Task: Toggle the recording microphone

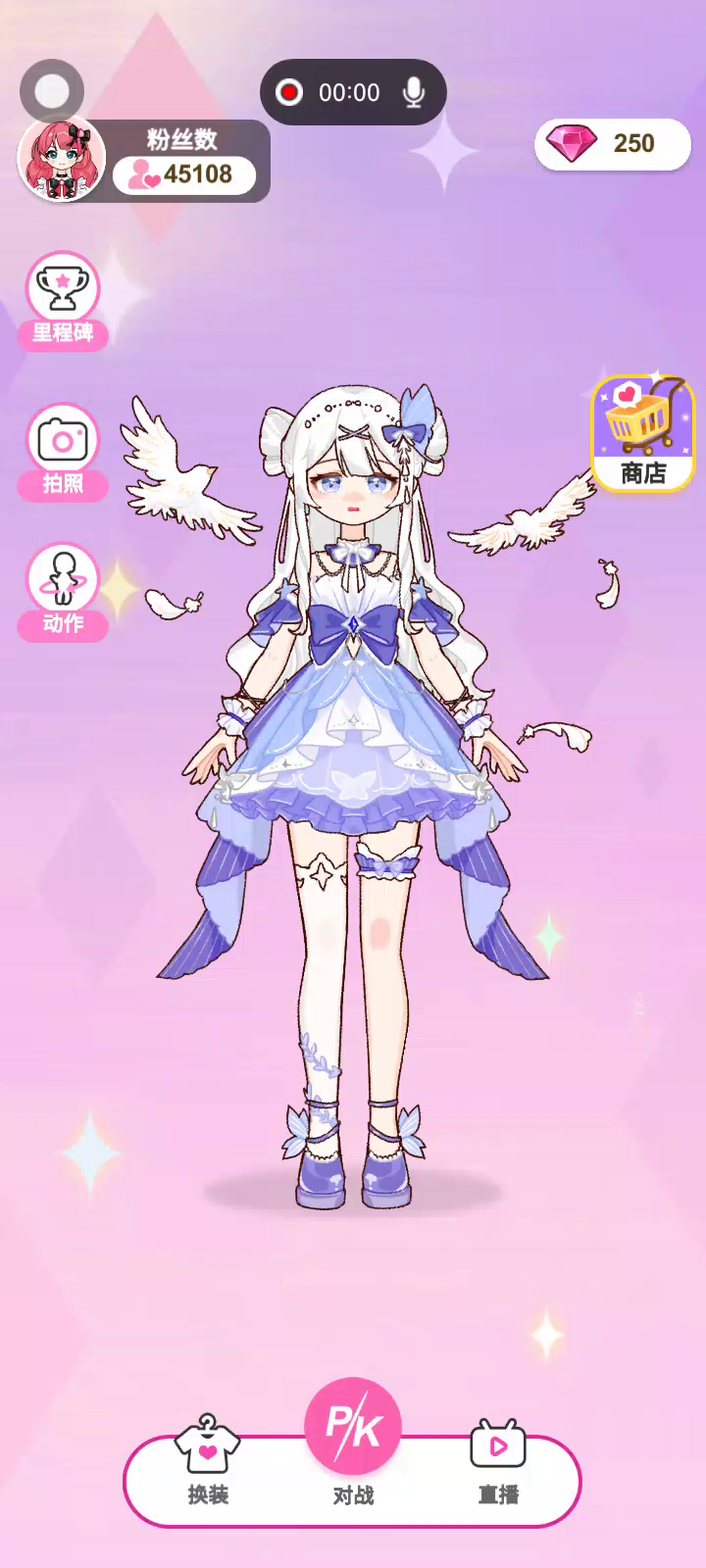Action: tap(414, 92)
